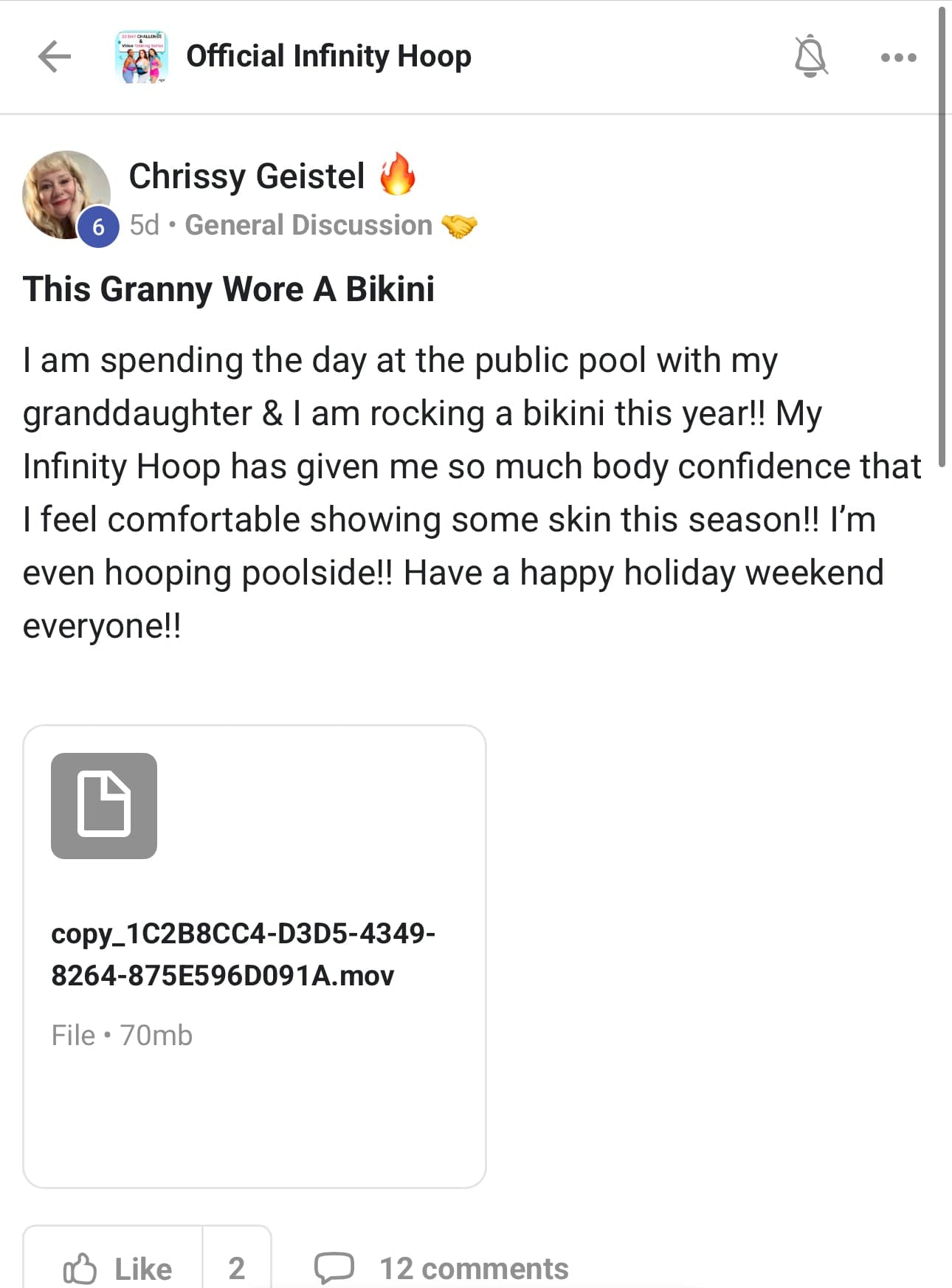Toggle the muted notifications bell

coord(810,56)
